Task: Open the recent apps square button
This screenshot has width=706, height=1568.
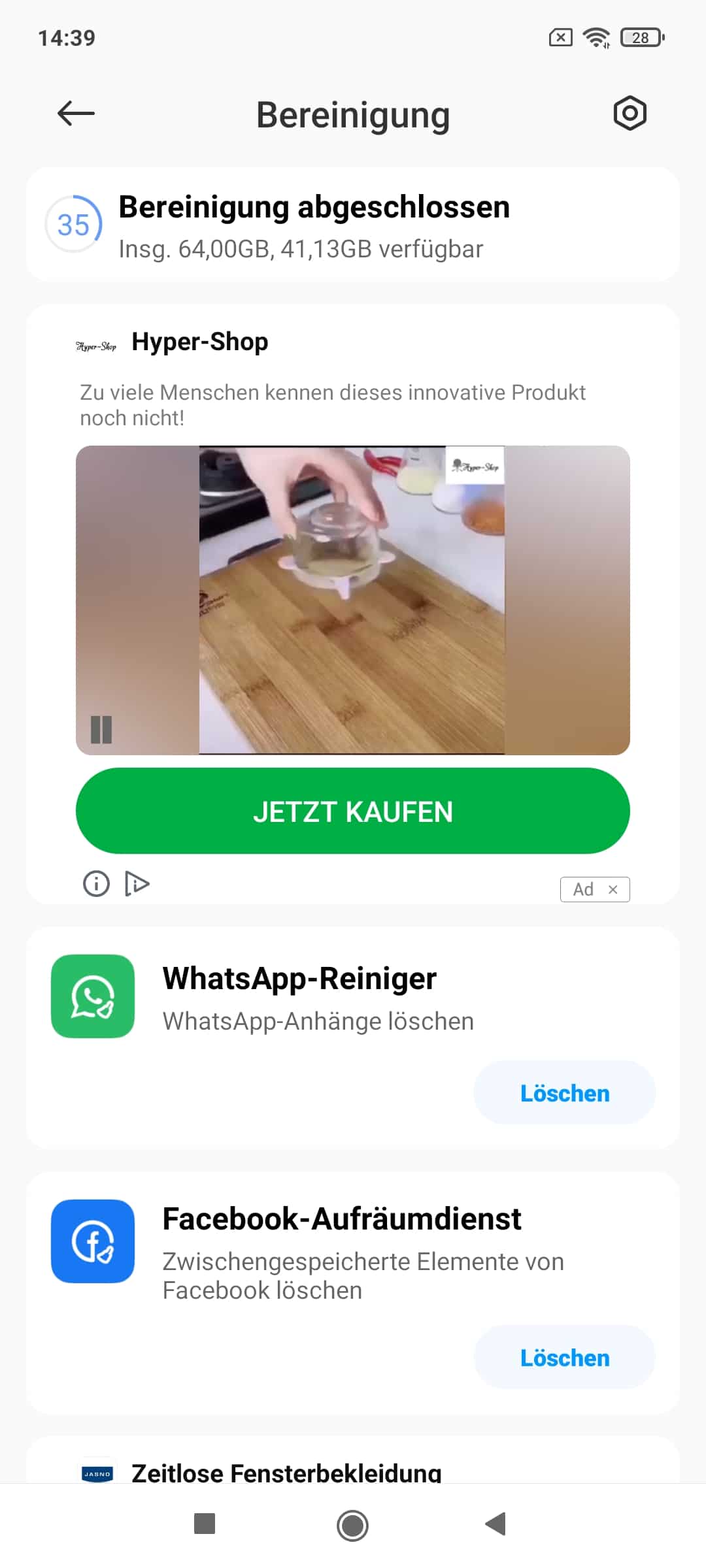Action: pyautogui.click(x=205, y=1524)
